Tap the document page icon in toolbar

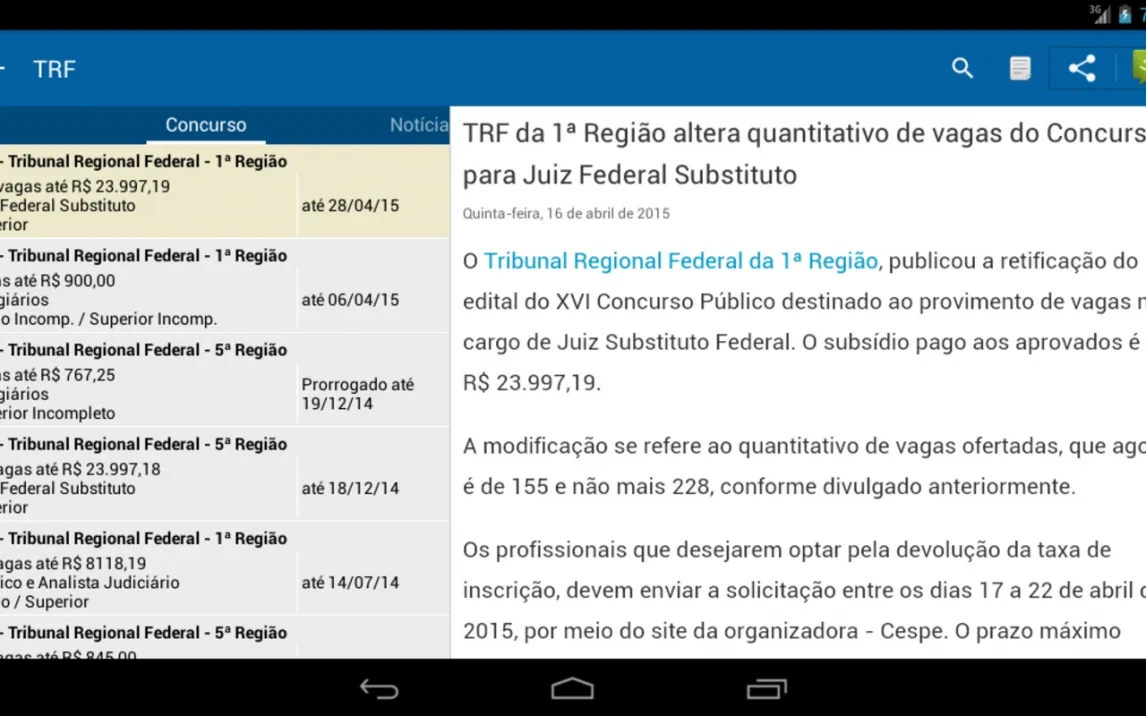coord(1020,68)
